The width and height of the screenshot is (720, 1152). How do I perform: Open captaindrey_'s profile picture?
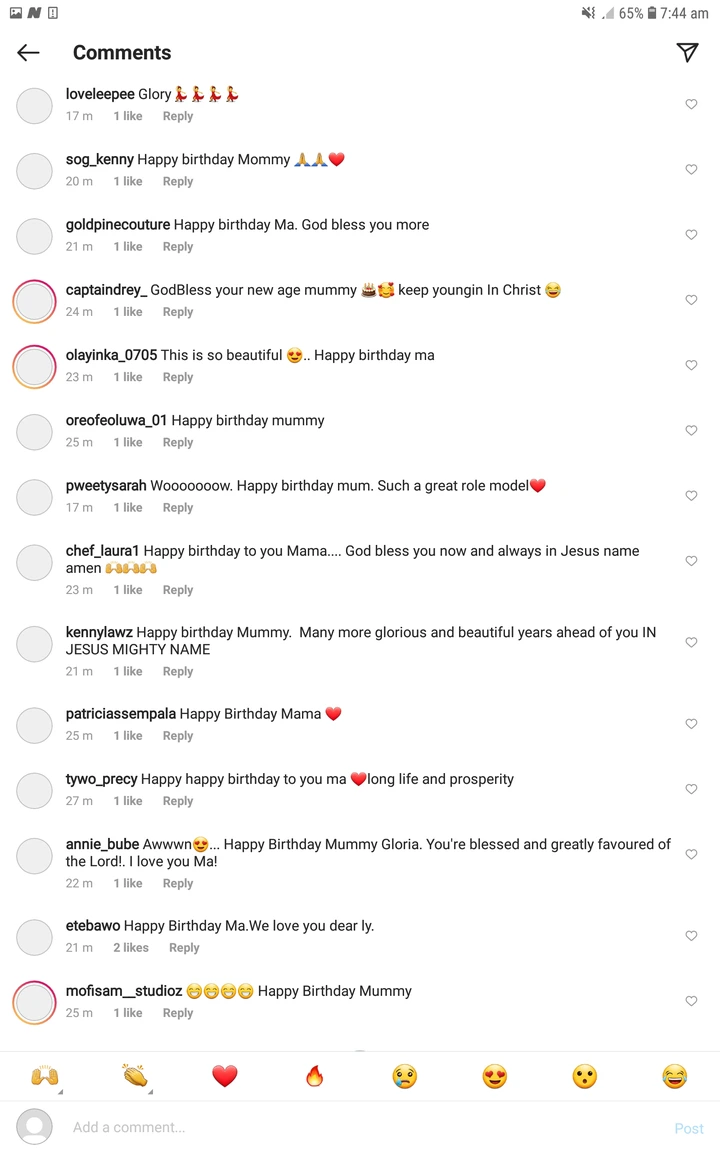click(34, 301)
